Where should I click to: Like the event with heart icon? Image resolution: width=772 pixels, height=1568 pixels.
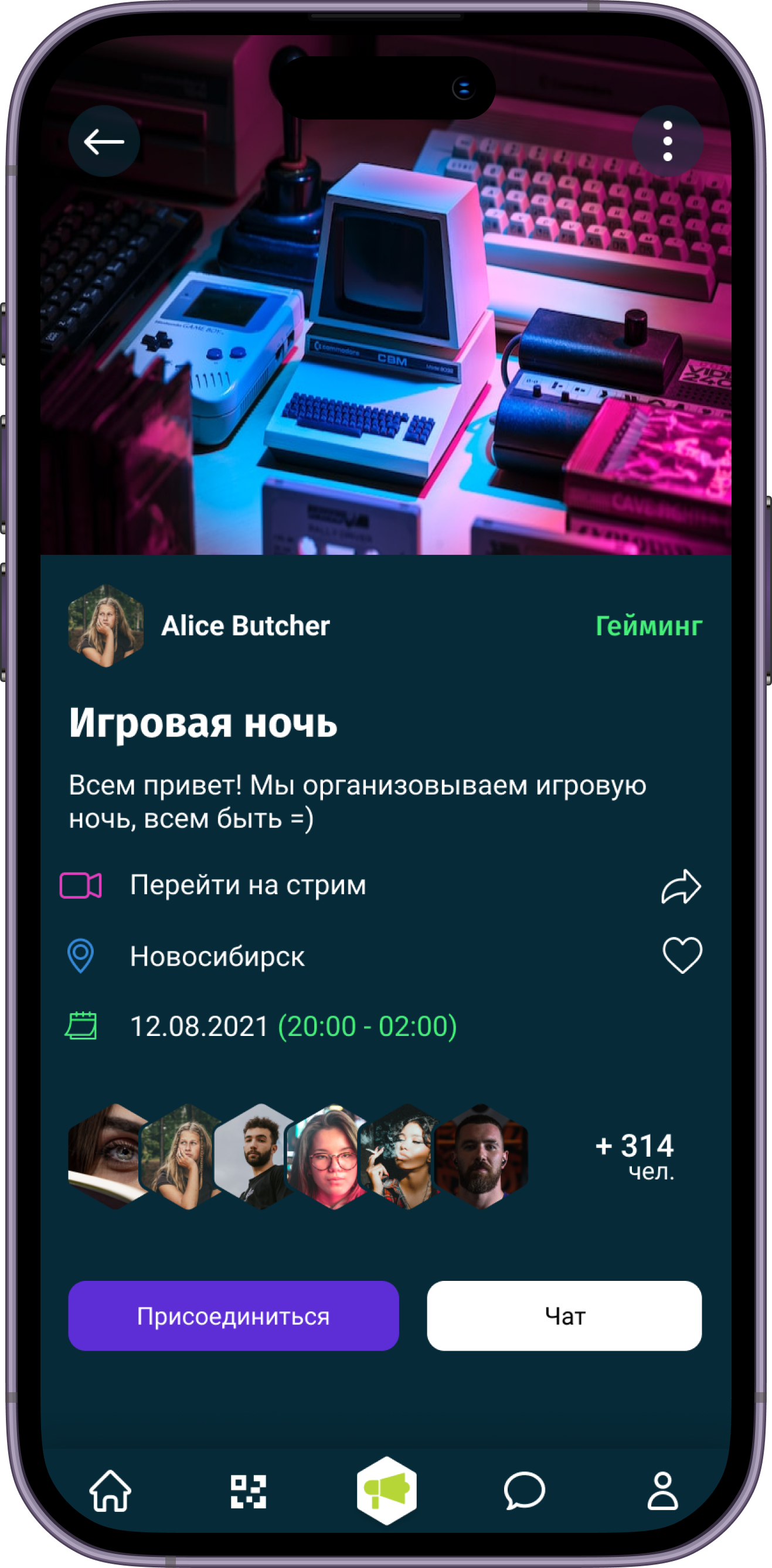click(682, 955)
